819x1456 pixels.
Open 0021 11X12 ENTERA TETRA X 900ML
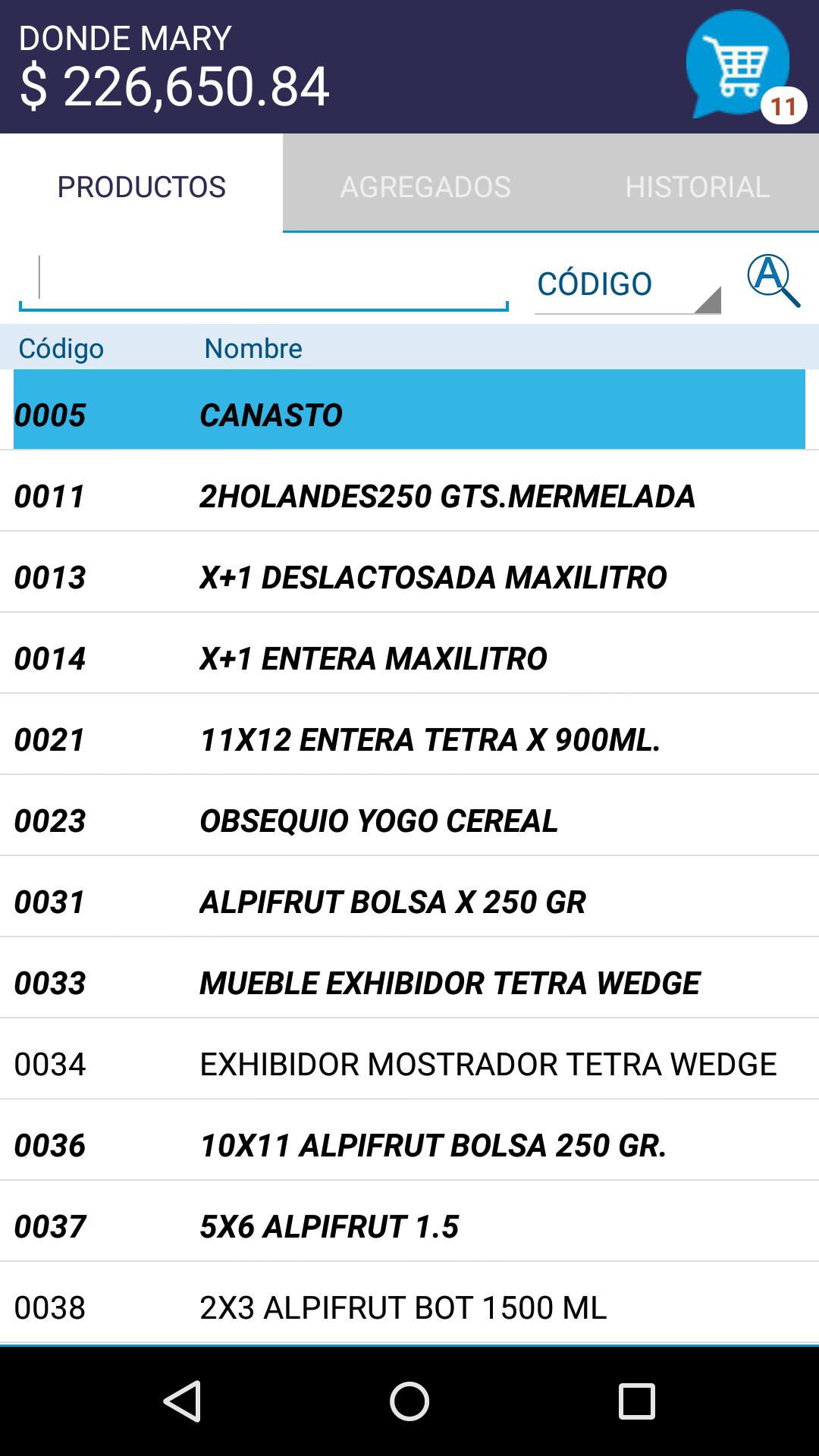coord(409,739)
